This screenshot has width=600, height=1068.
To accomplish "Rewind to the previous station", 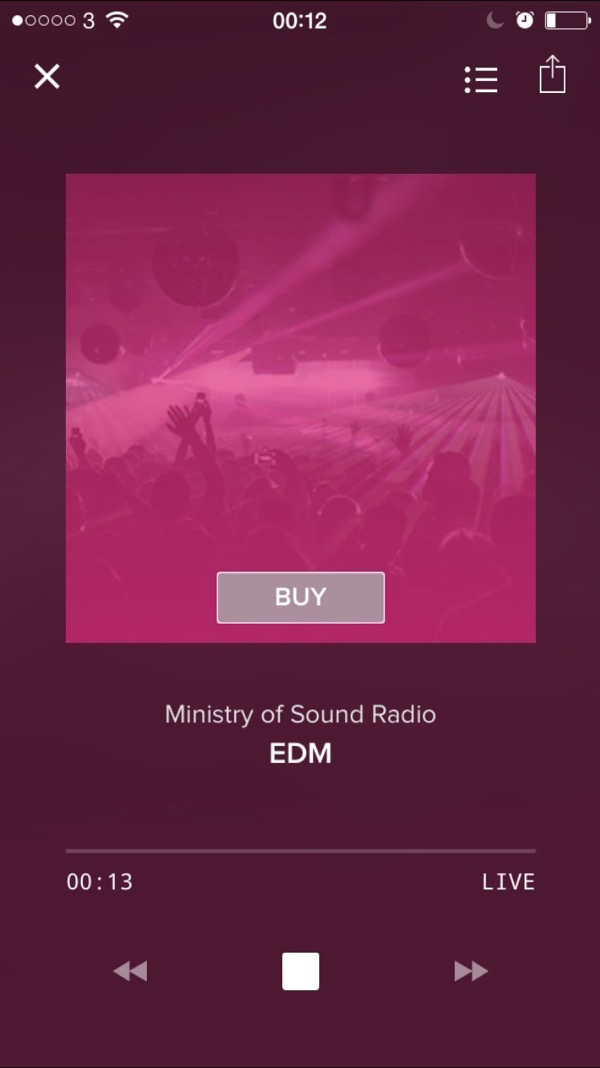I will pos(130,971).
